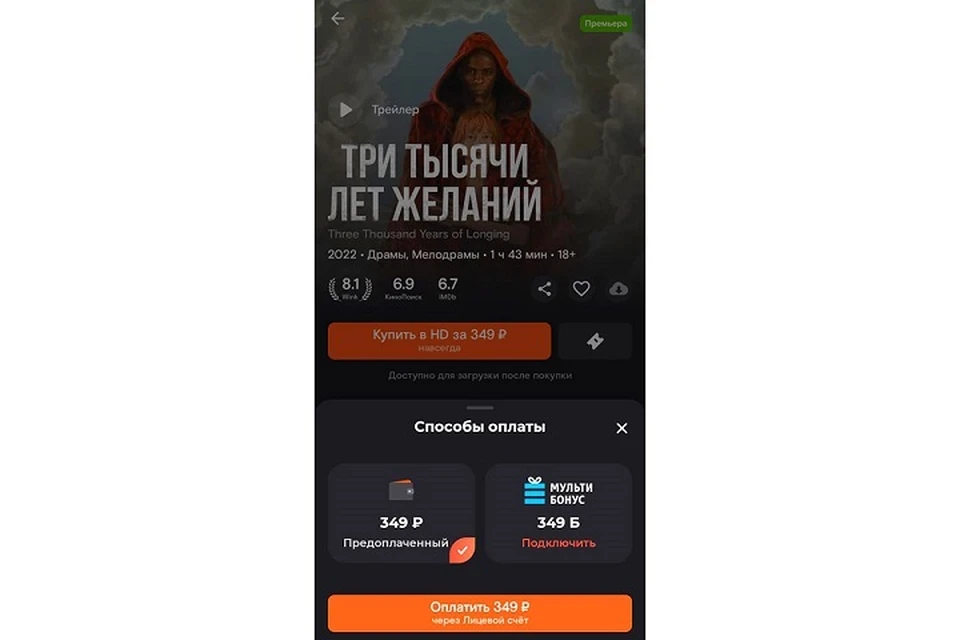Viewport: 960px width, 640px height.
Task: Go back using the top arrow
Action: (x=338, y=18)
